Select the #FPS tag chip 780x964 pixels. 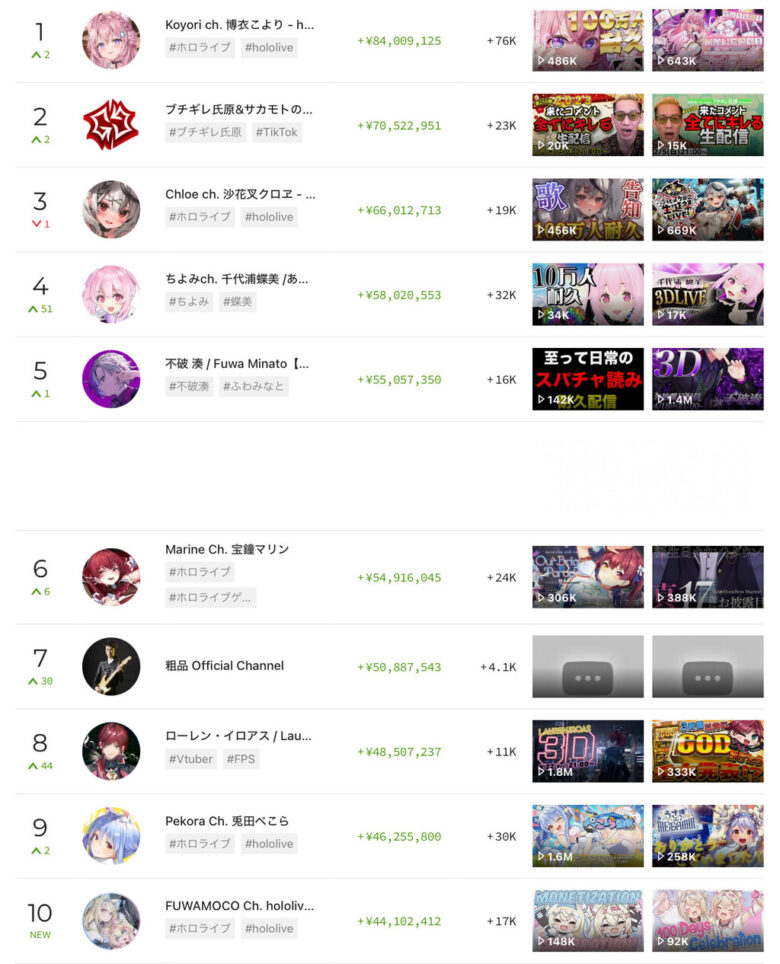pyautogui.click(x=241, y=759)
